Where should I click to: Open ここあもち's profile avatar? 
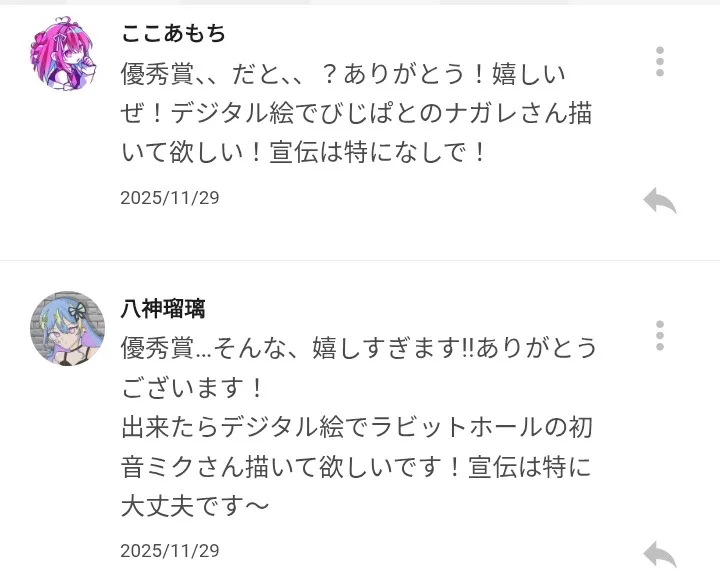click(64, 53)
